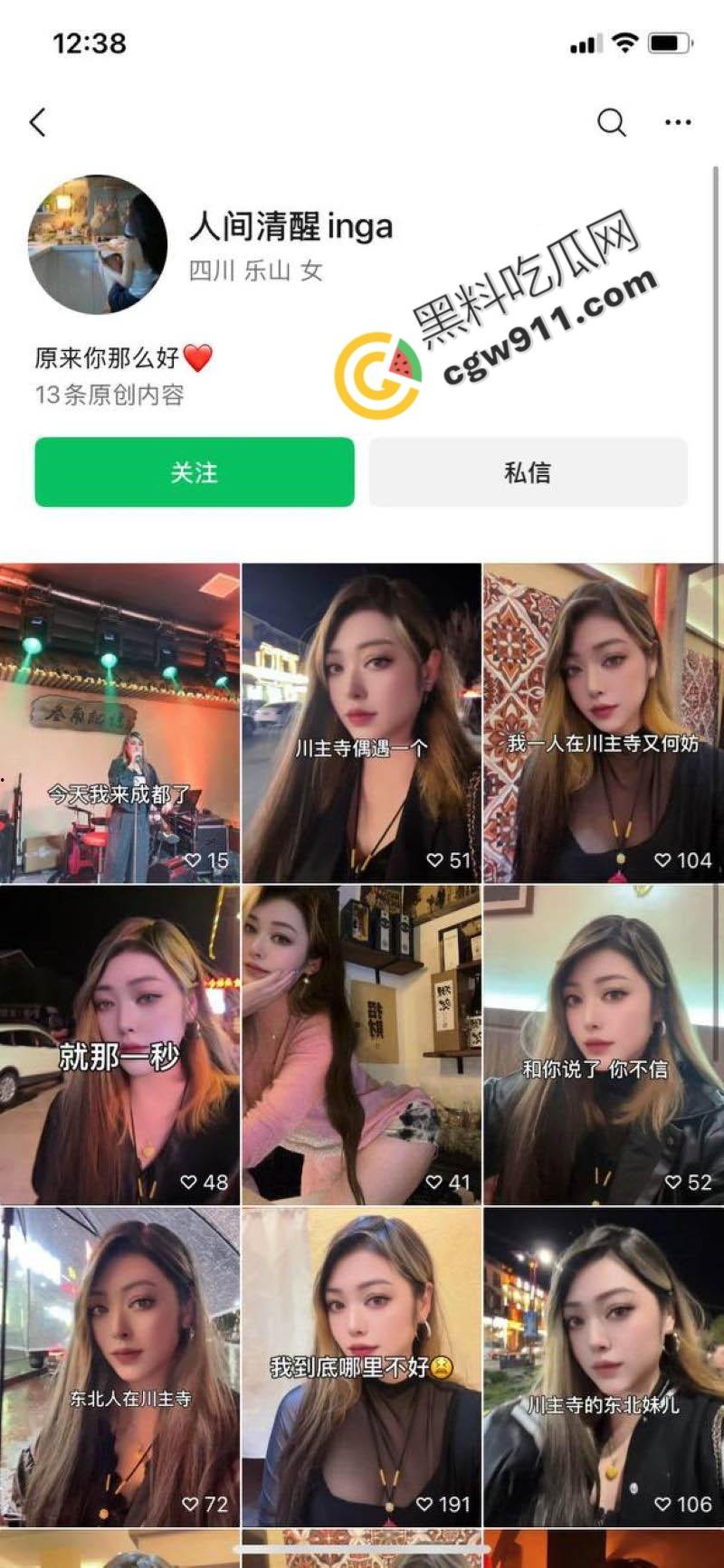
Task: Open the search icon at top right
Action: (612, 122)
